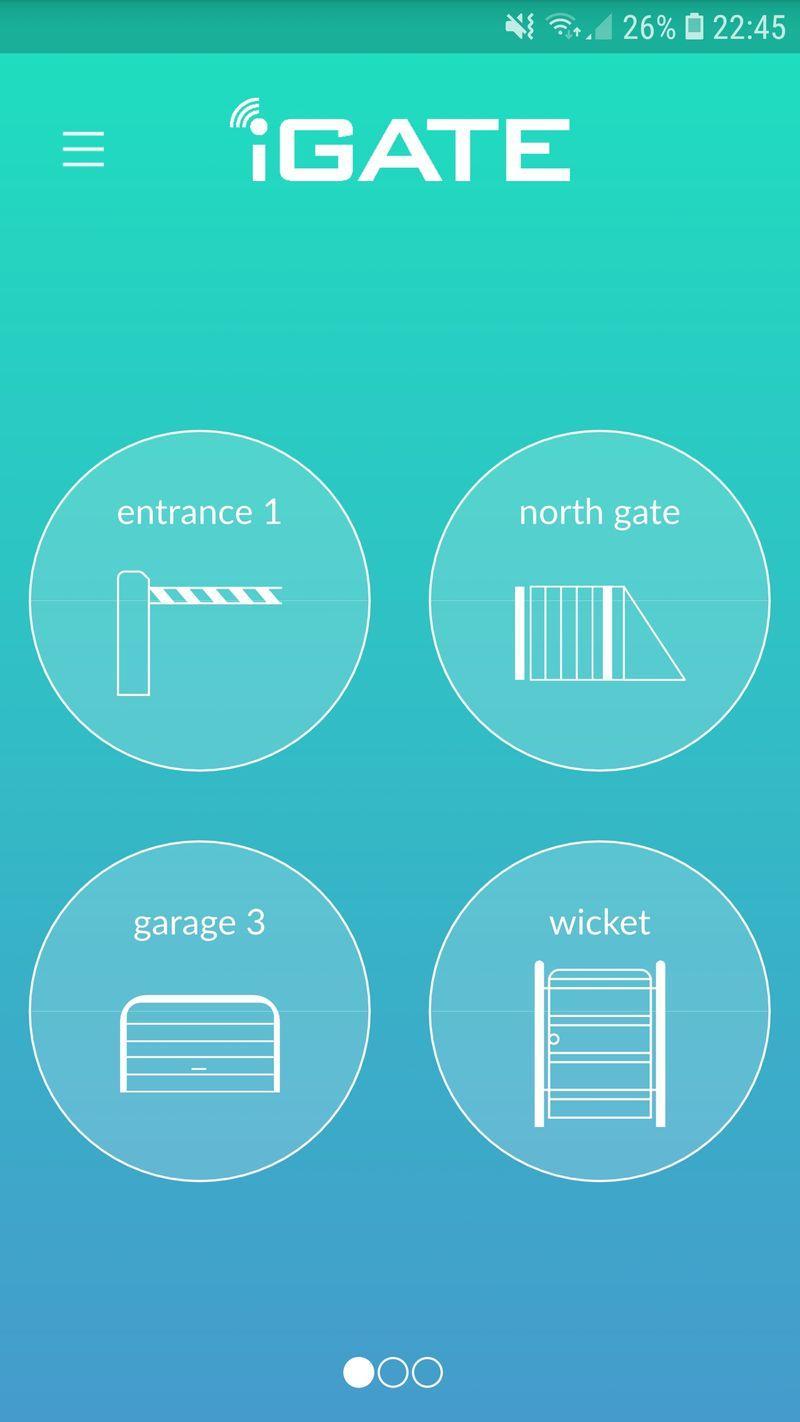
Task: Trigger the north gate button
Action: click(600, 600)
